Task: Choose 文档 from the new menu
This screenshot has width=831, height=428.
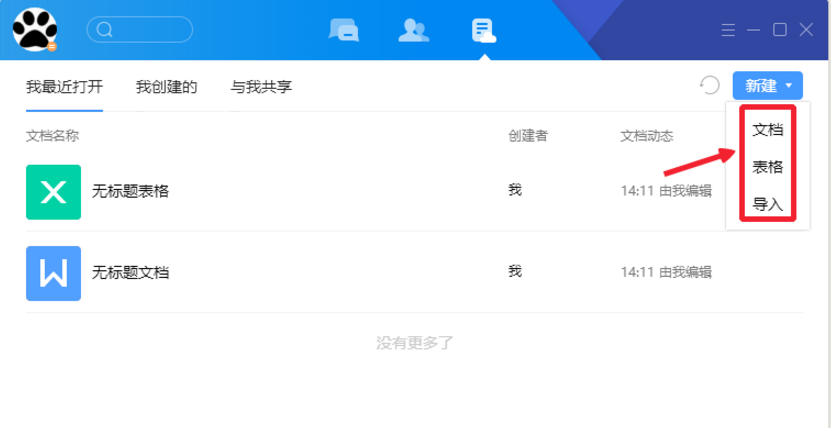Action: click(767, 130)
